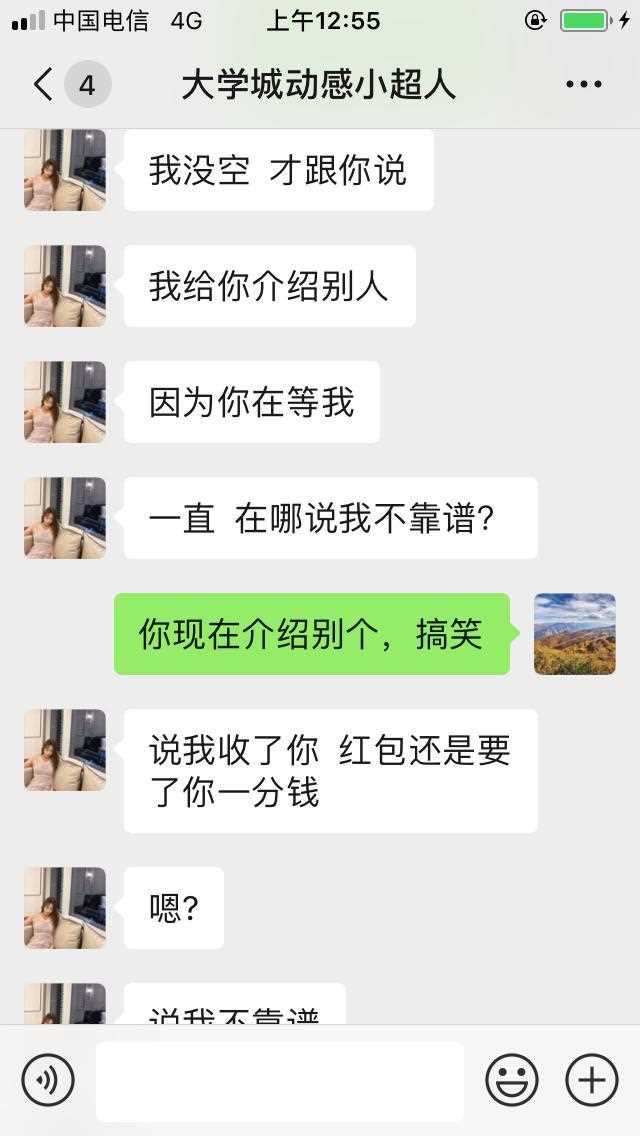Open the chat overflow menu
Image resolution: width=640 pixels, height=1136 pixels.
click(x=583, y=85)
